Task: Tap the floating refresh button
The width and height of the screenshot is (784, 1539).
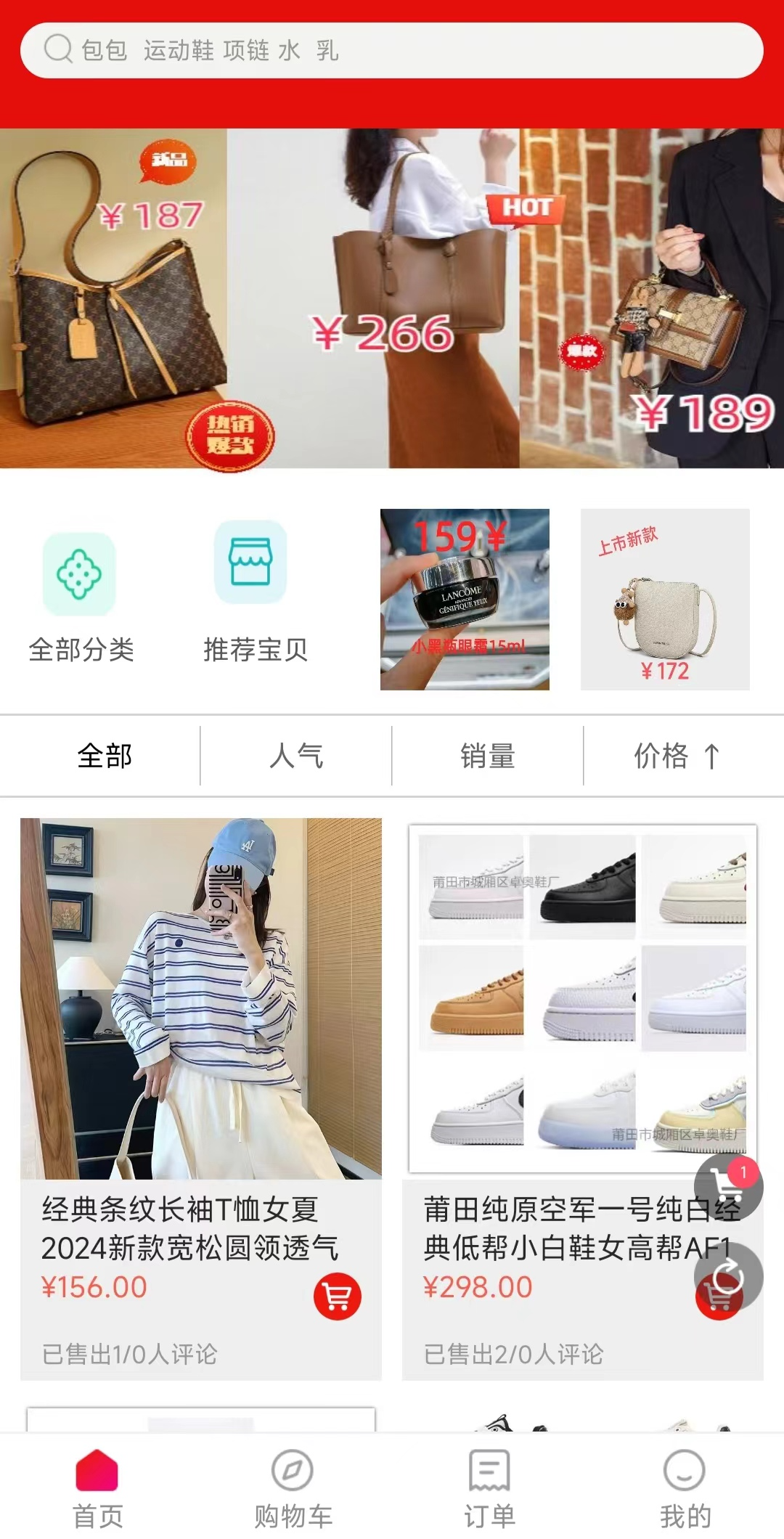Action: click(x=728, y=1276)
